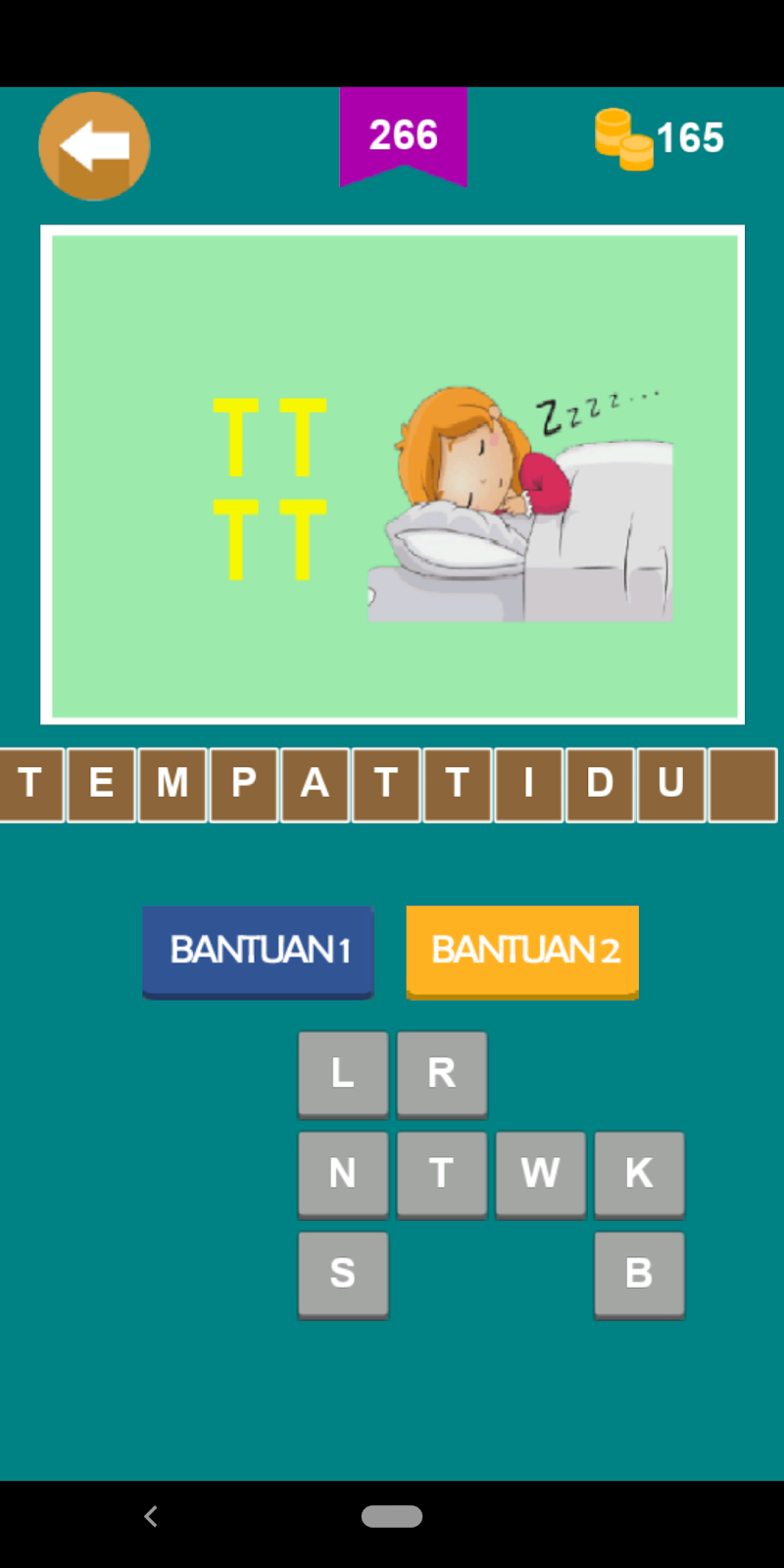Go back using the orange arrow button
Screen dimensions: 784x1568
pos(94,146)
